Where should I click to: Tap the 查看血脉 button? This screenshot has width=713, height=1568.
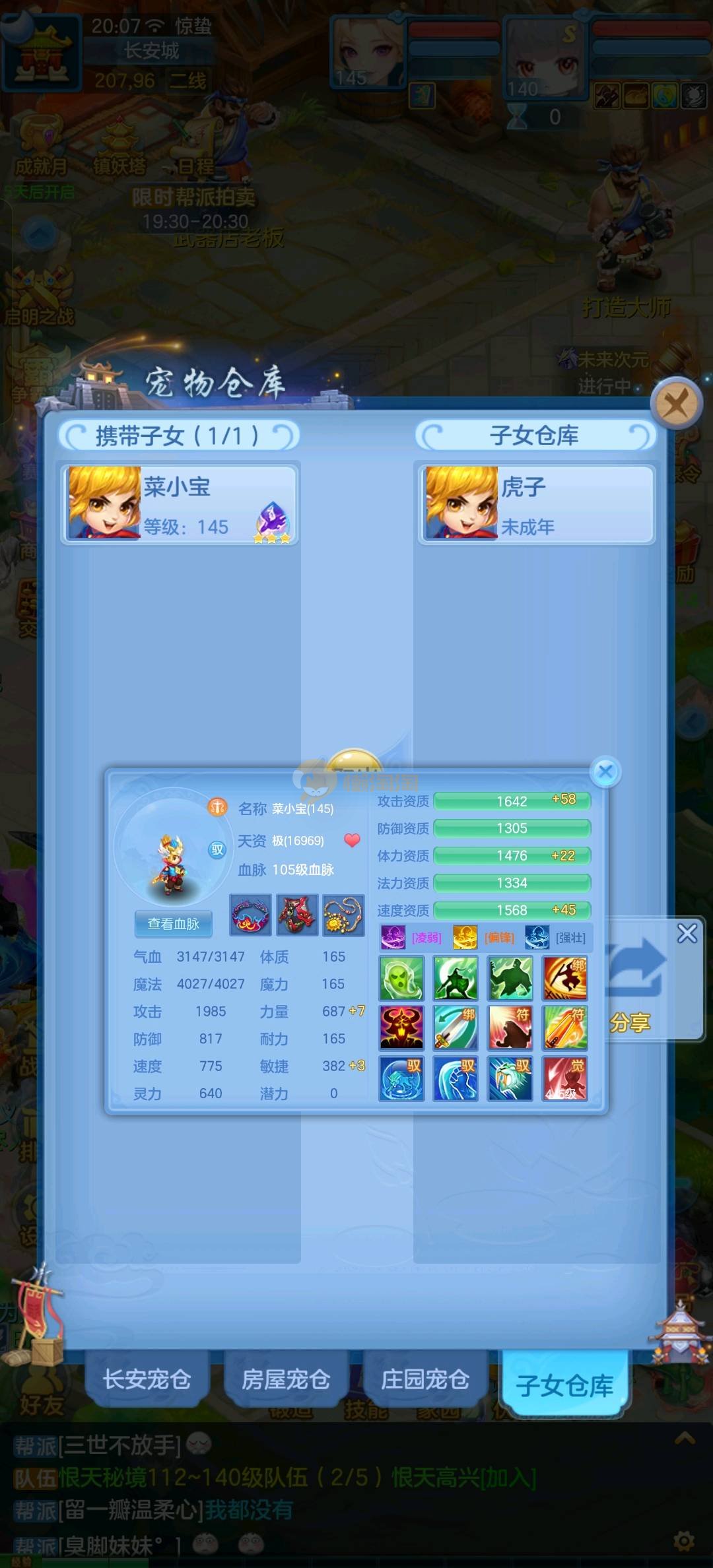173,923
